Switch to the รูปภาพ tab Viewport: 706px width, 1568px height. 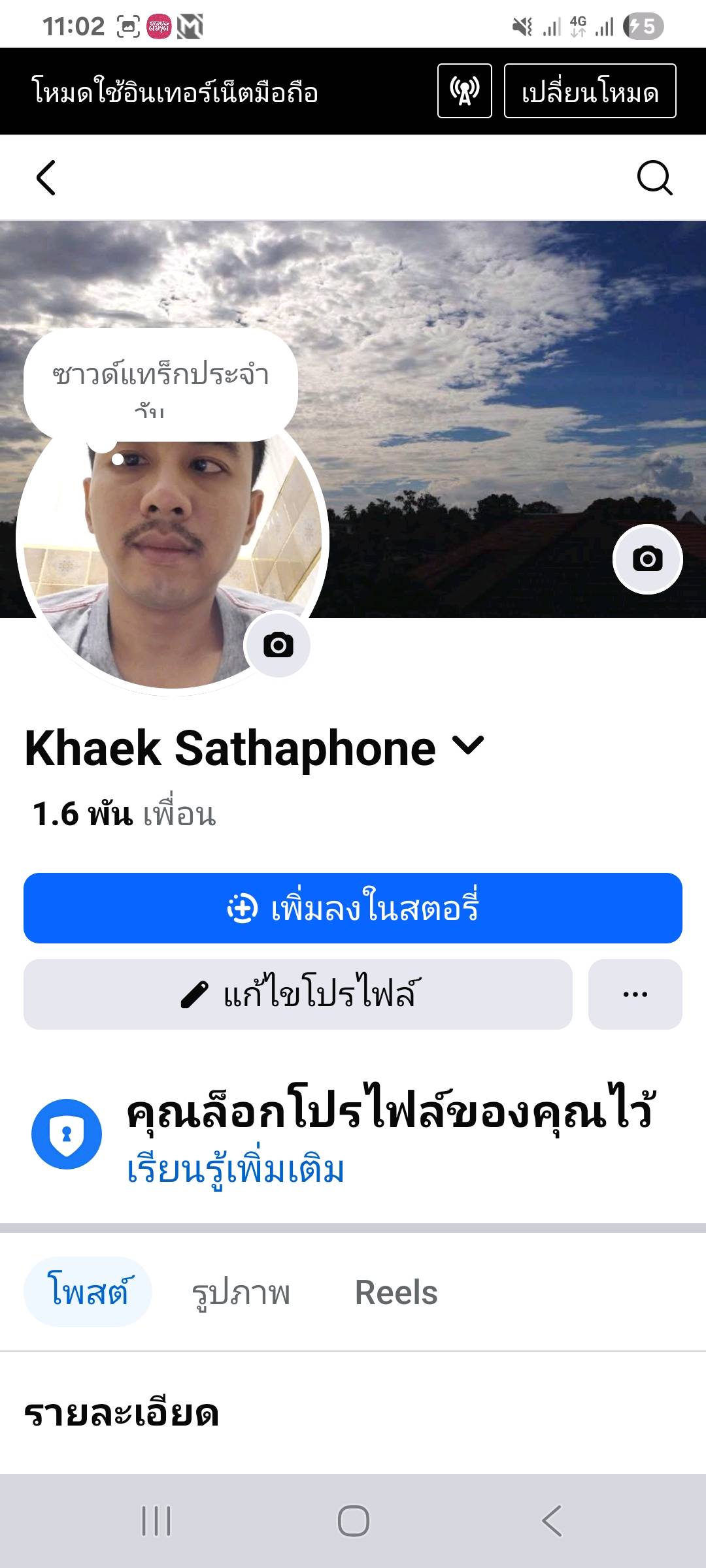point(241,1293)
